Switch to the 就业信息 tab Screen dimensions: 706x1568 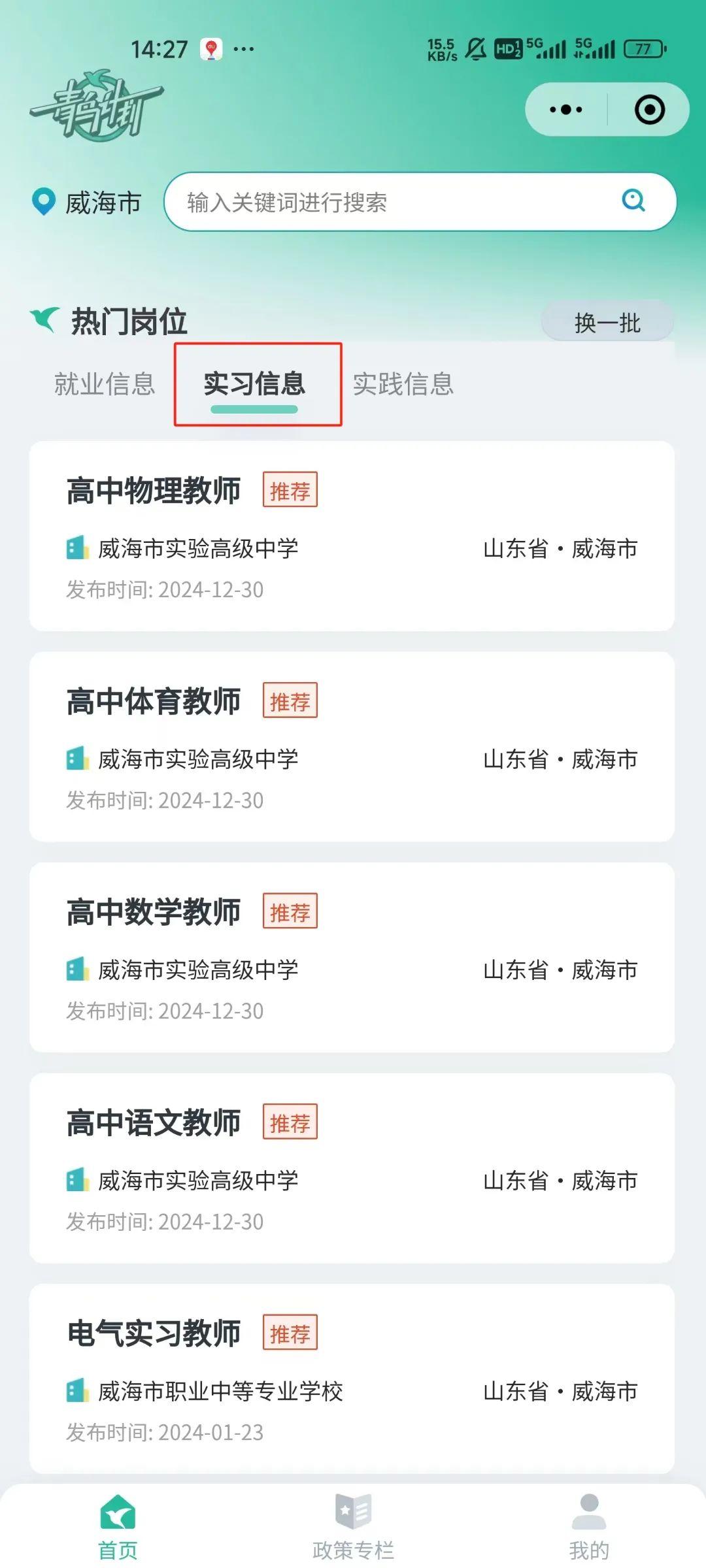105,384
